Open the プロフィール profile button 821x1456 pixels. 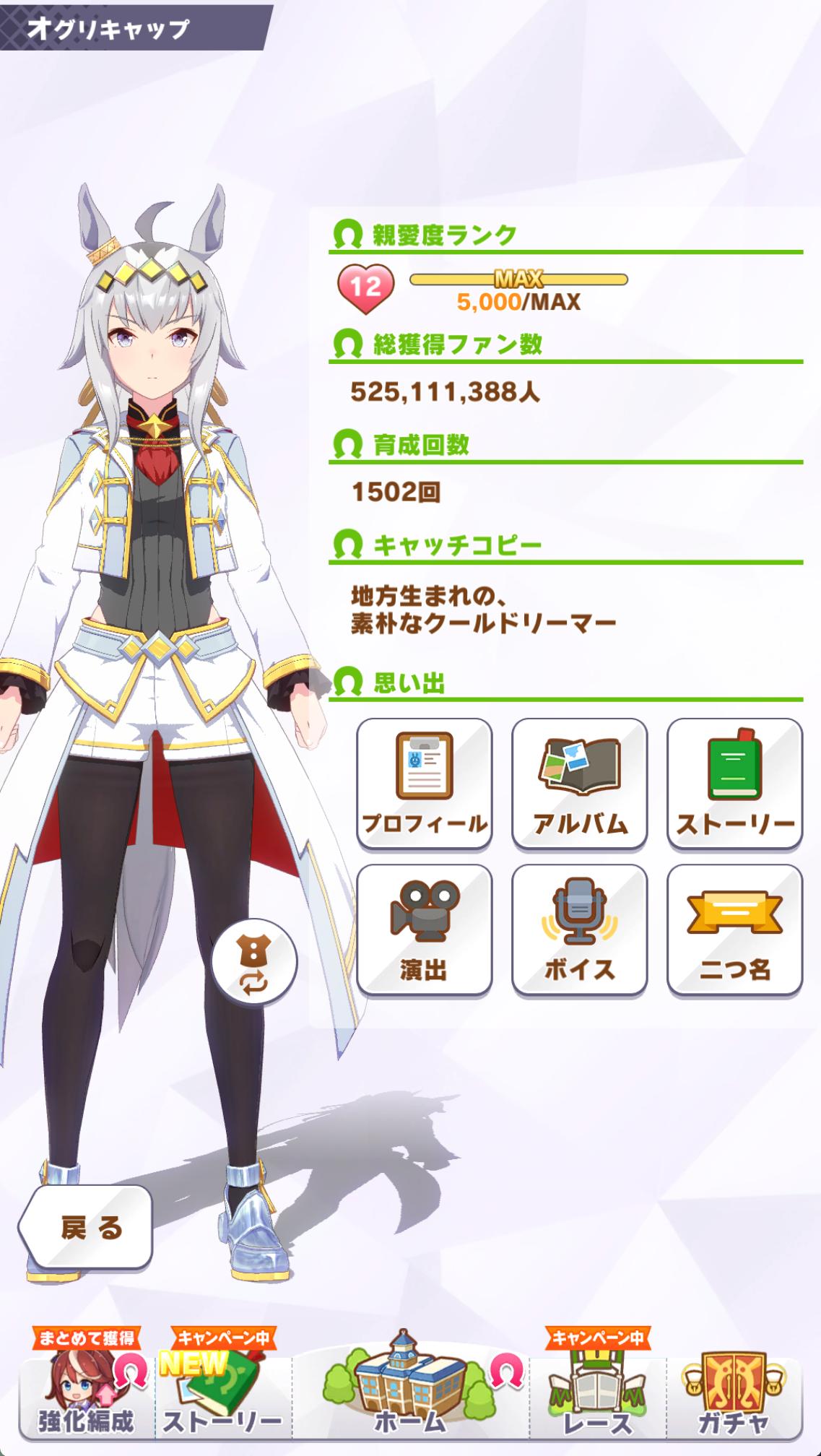click(425, 784)
